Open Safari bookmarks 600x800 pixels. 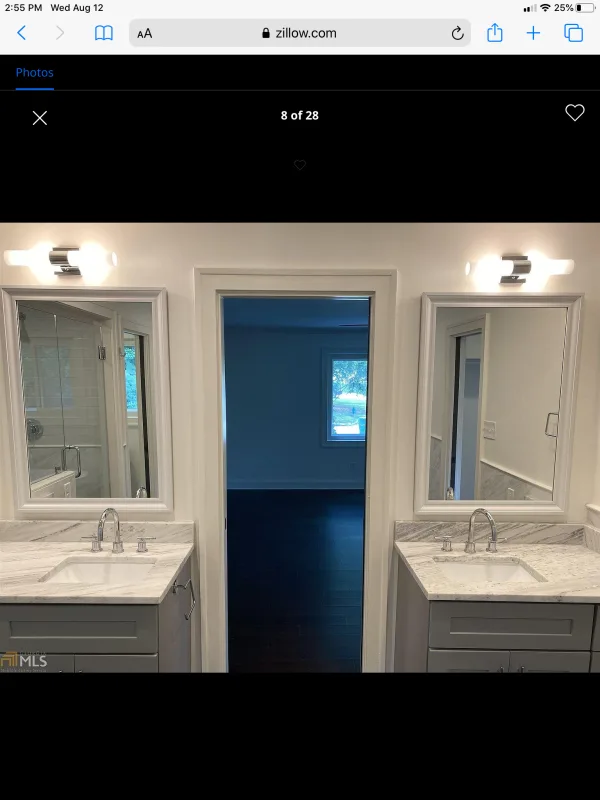104,33
